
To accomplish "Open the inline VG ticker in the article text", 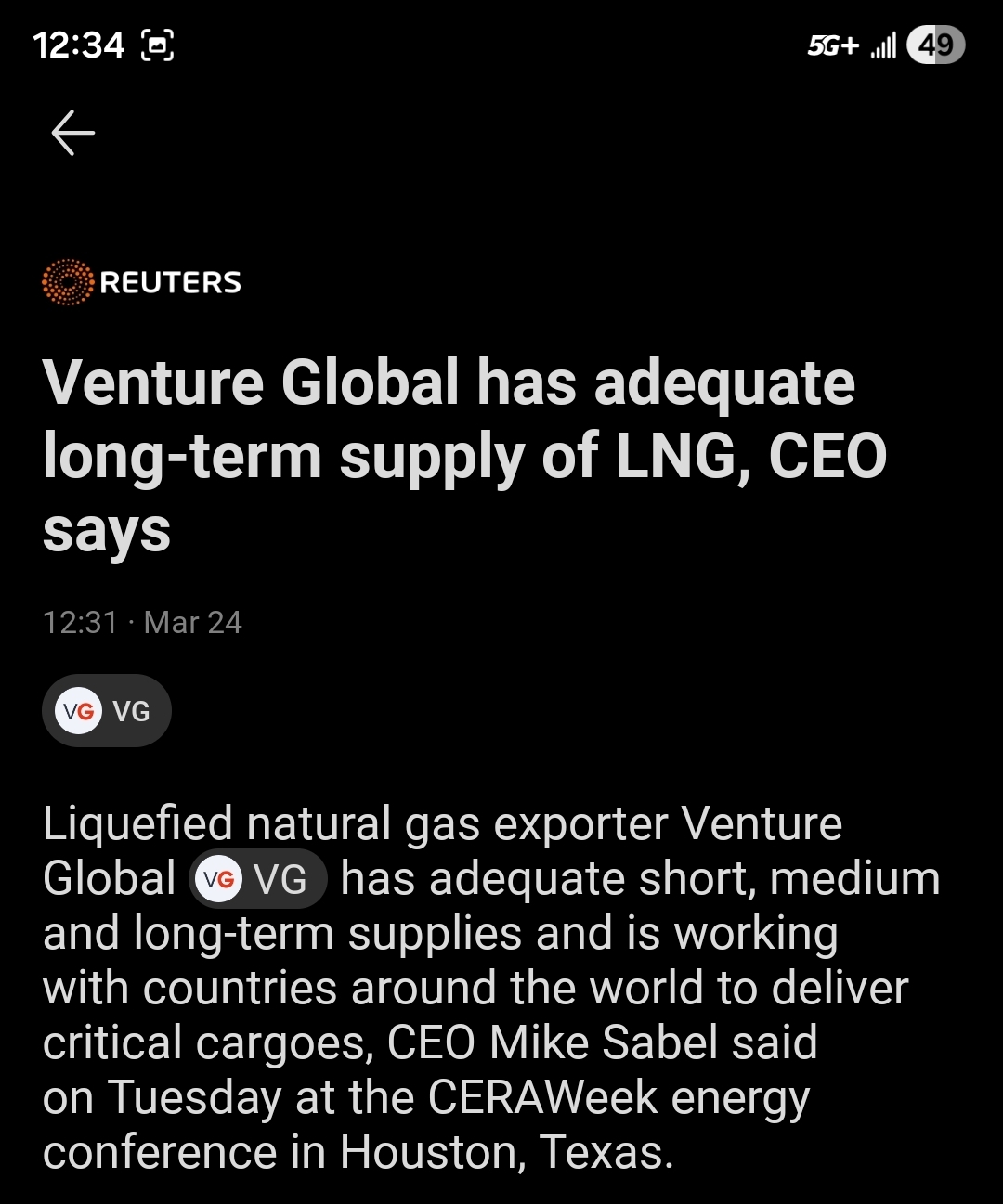I will [x=258, y=879].
